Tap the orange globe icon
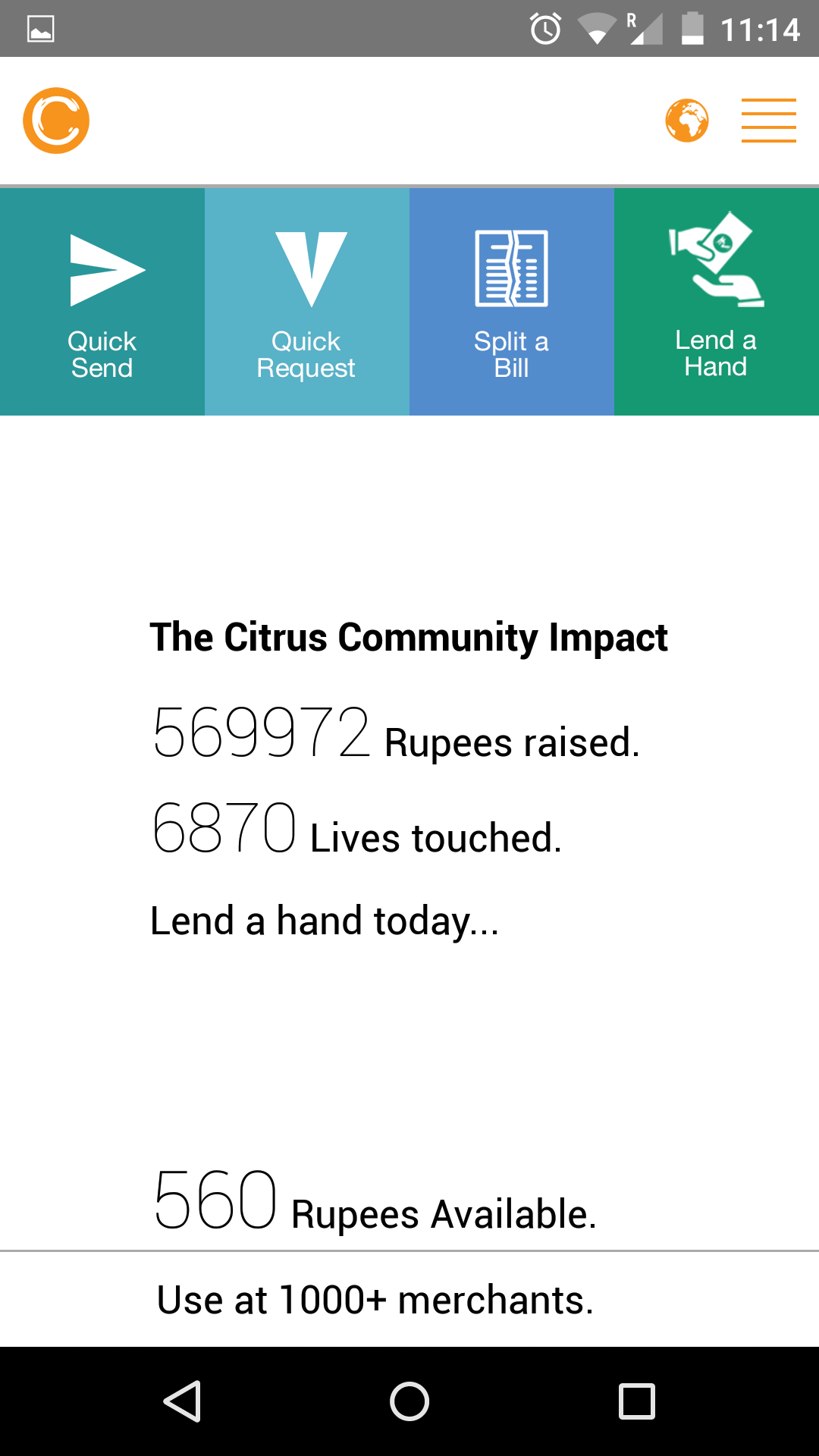 (x=687, y=121)
